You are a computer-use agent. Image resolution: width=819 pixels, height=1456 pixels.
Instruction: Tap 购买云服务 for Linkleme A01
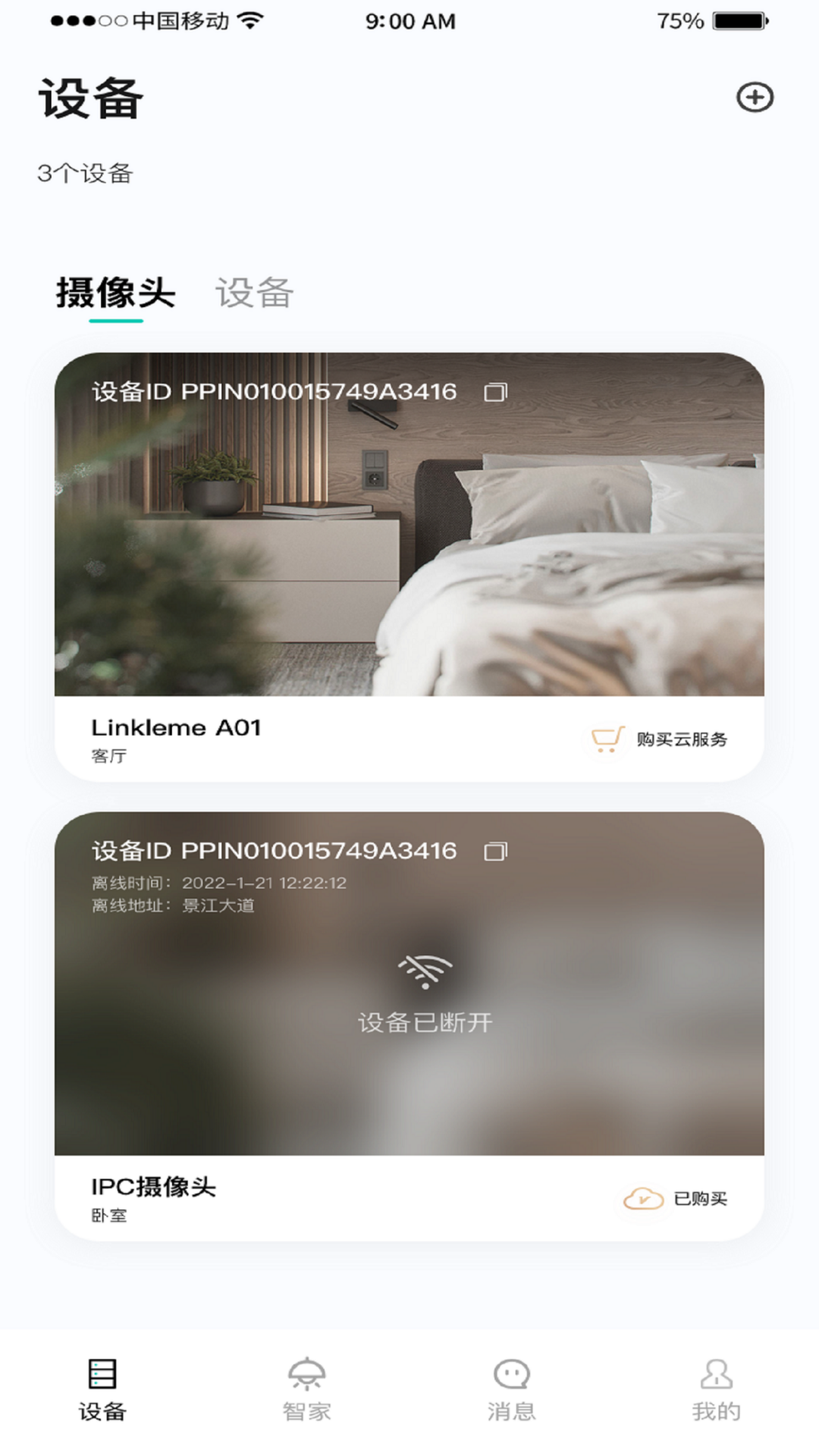pos(660,739)
